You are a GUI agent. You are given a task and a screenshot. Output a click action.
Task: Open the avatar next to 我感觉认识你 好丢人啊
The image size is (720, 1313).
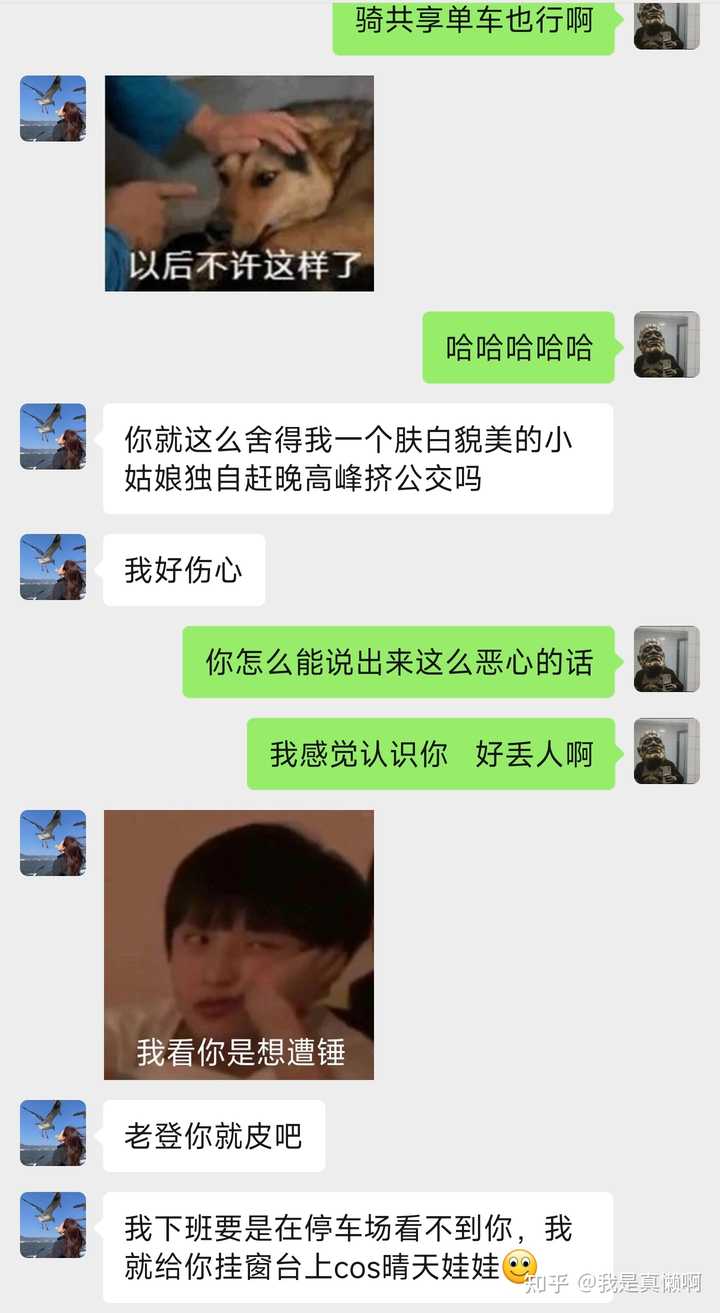[x=666, y=751]
